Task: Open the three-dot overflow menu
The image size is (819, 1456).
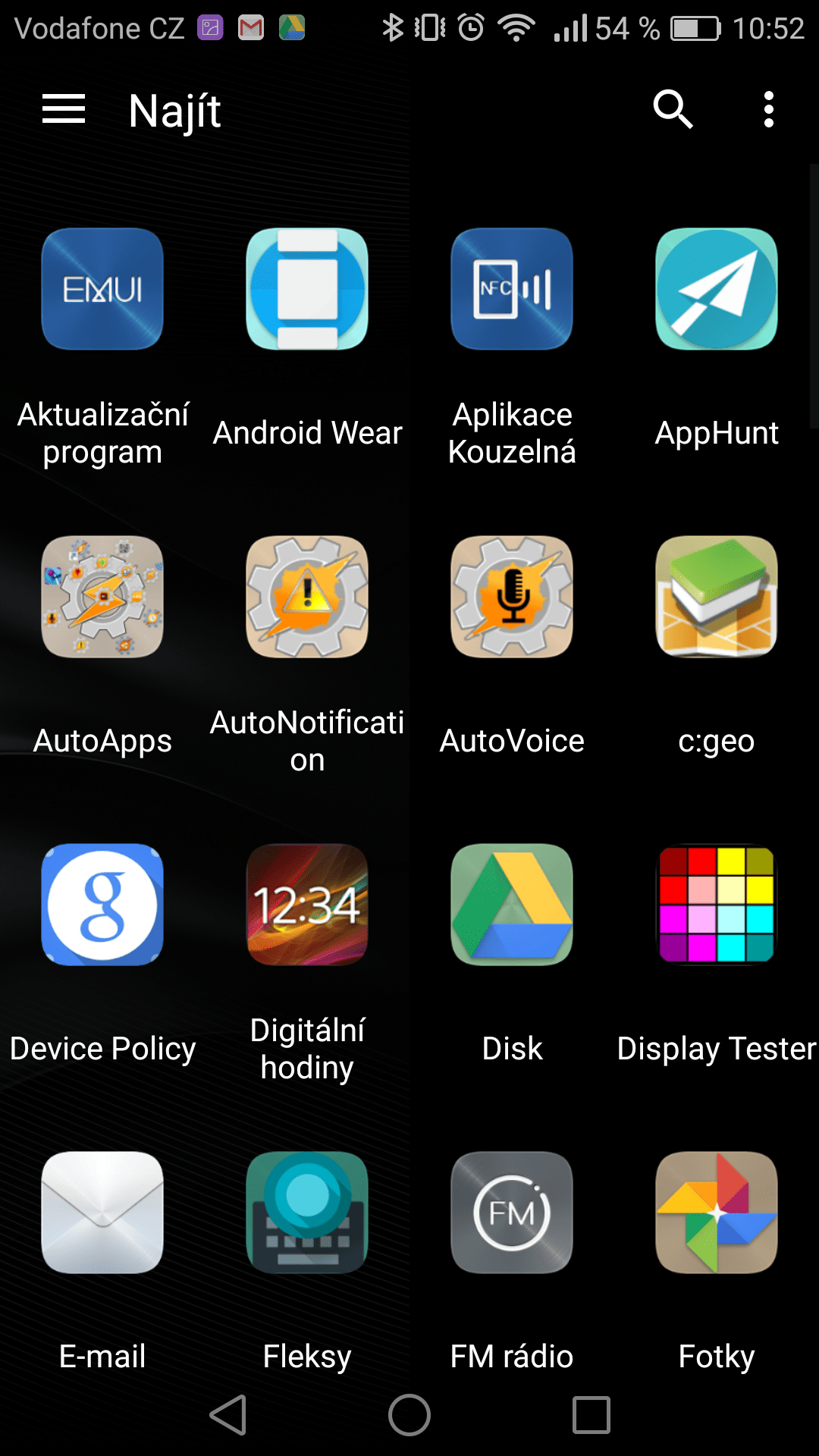Action: point(769,109)
